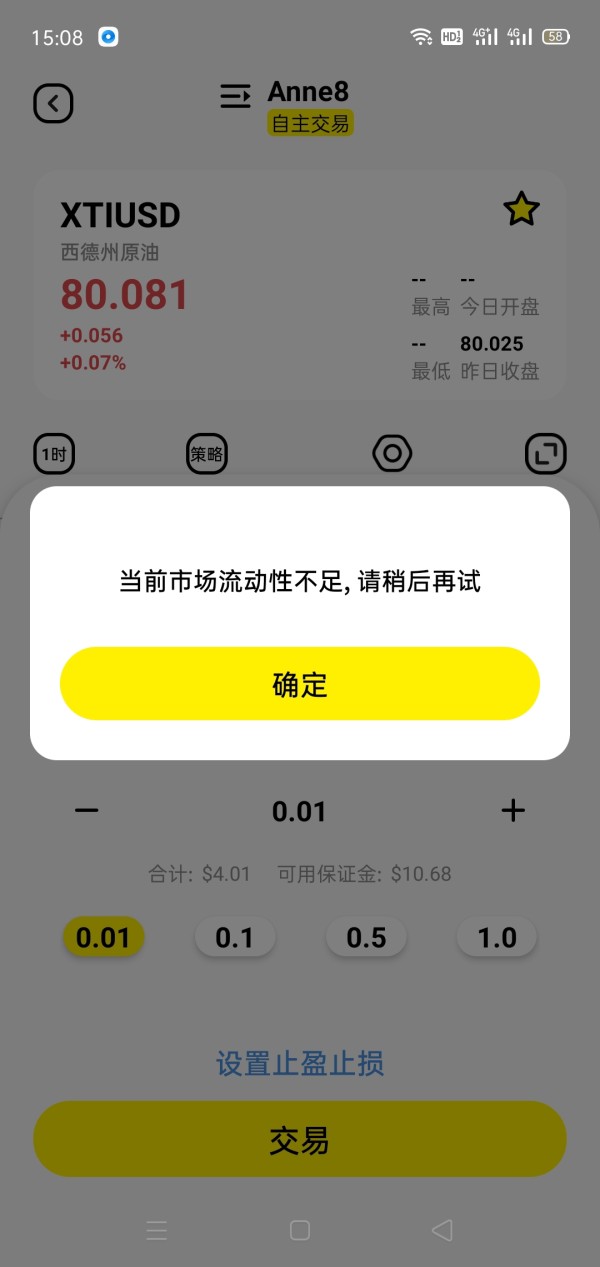Screen dimensions: 600x1267
Task: Select the 0.1 lot size chip
Action: pyautogui.click(x=235, y=938)
